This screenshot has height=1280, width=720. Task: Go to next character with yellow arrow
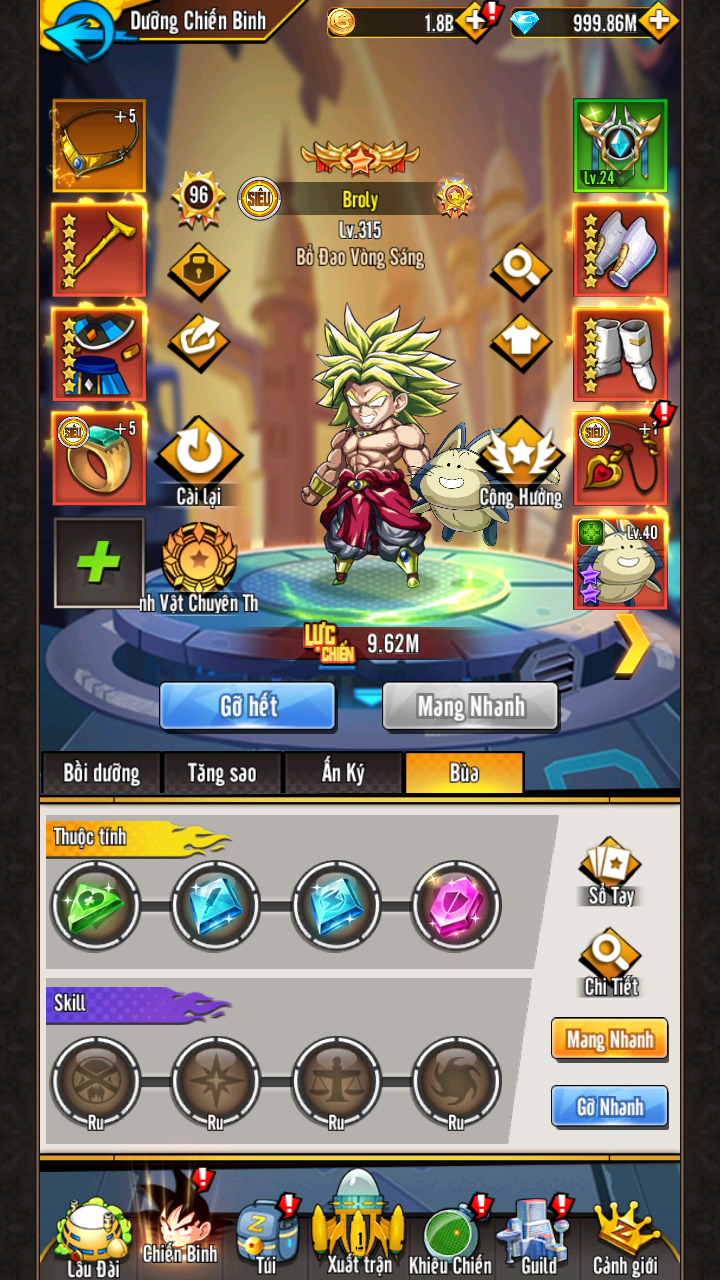click(x=634, y=645)
